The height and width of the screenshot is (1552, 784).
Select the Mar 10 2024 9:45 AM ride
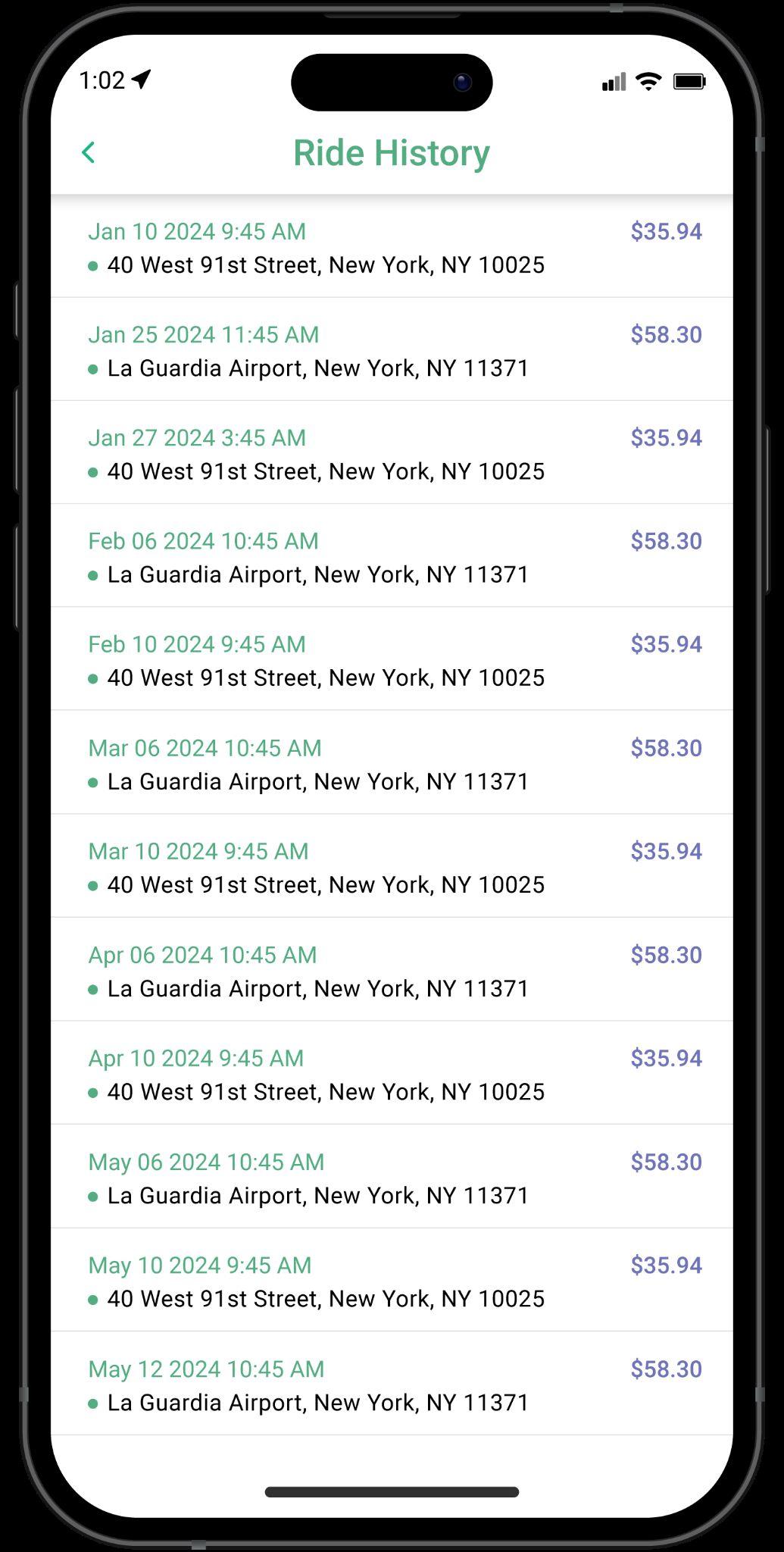392,867
